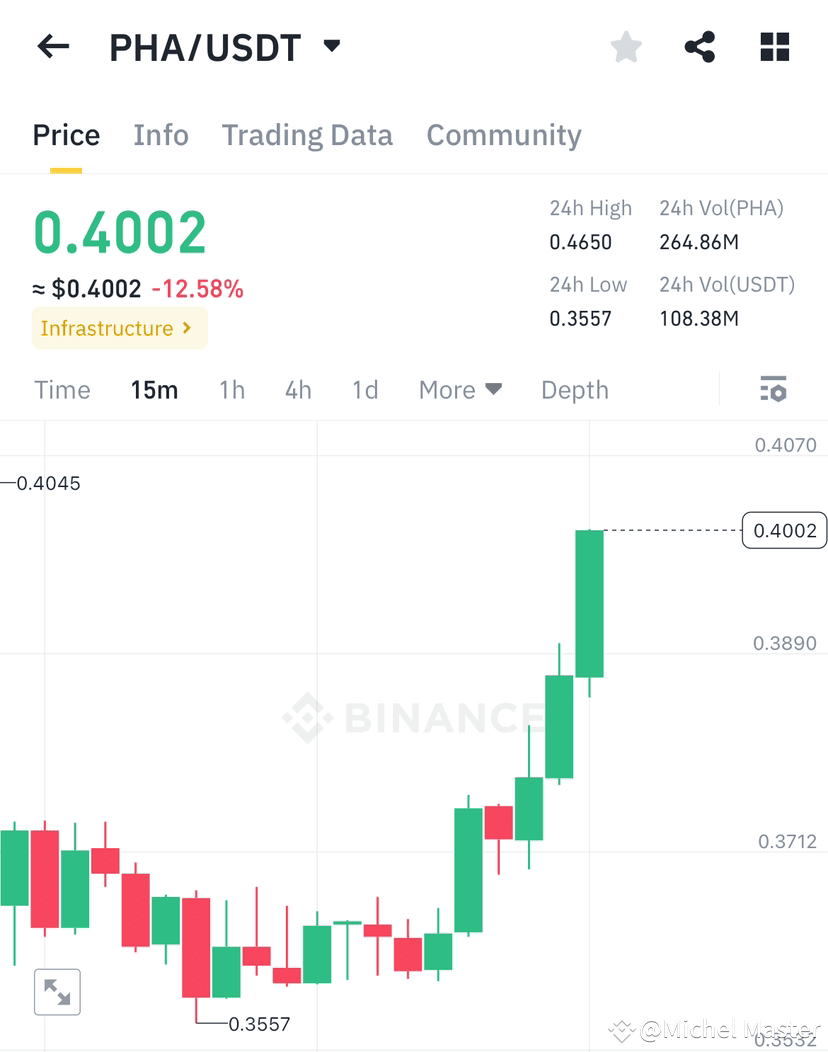Click the 15m interval label
Viewport: 828px width, 1052px height.
tap(154, 389)
